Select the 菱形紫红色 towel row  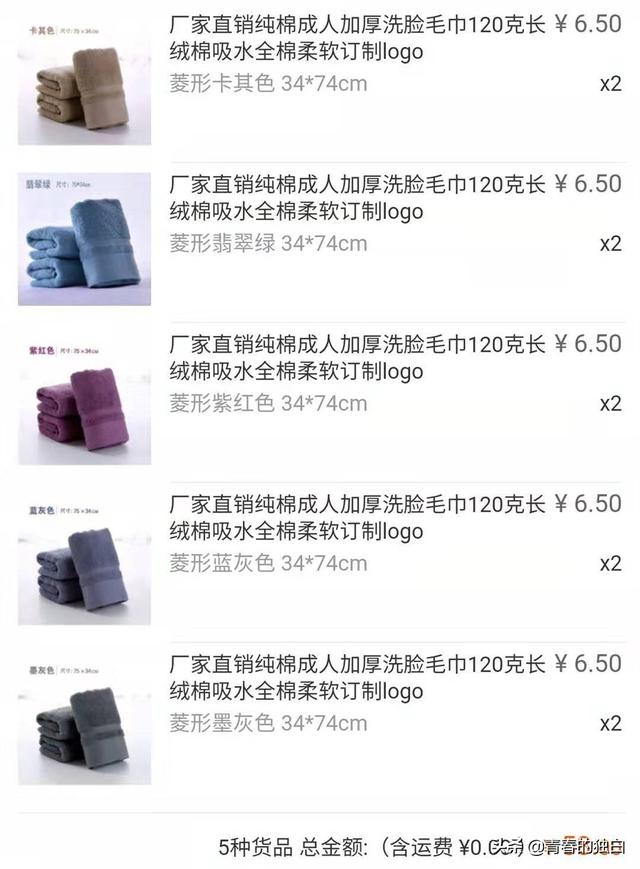point(357,358)
